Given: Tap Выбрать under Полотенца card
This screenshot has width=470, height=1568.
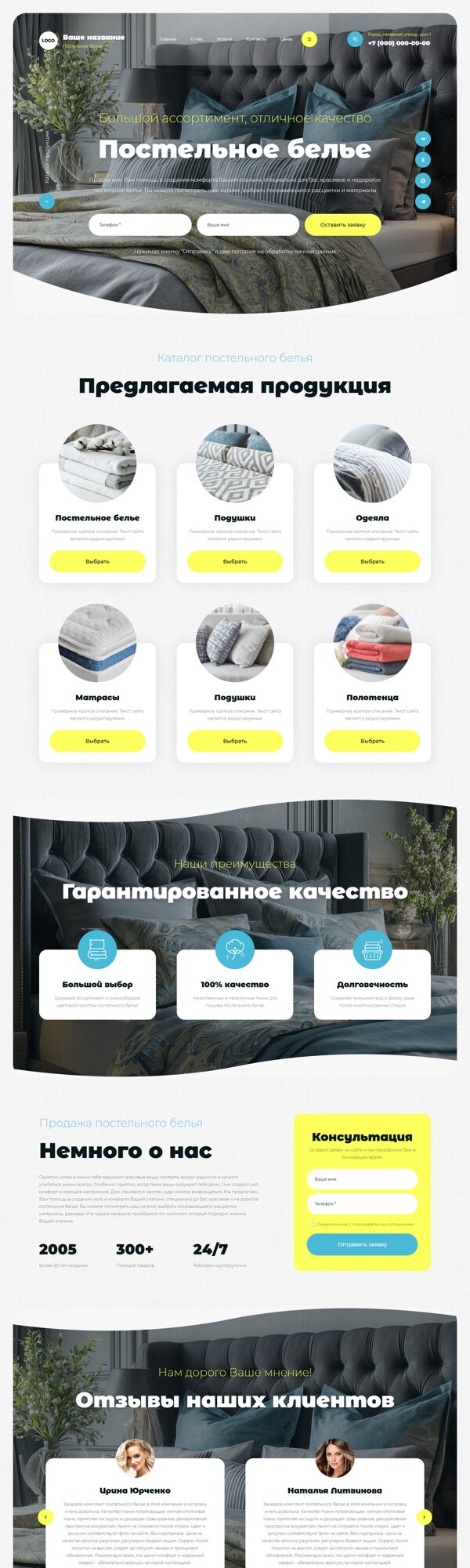Looking at the screenshot, I should (372, 741).
